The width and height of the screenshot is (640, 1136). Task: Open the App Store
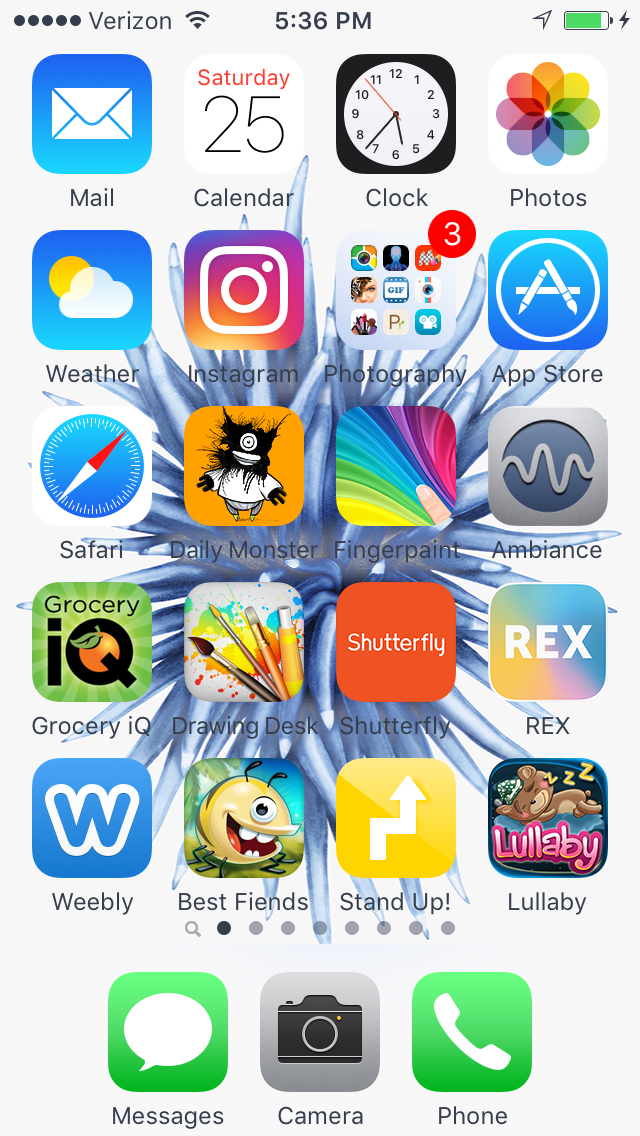[548, 290]
